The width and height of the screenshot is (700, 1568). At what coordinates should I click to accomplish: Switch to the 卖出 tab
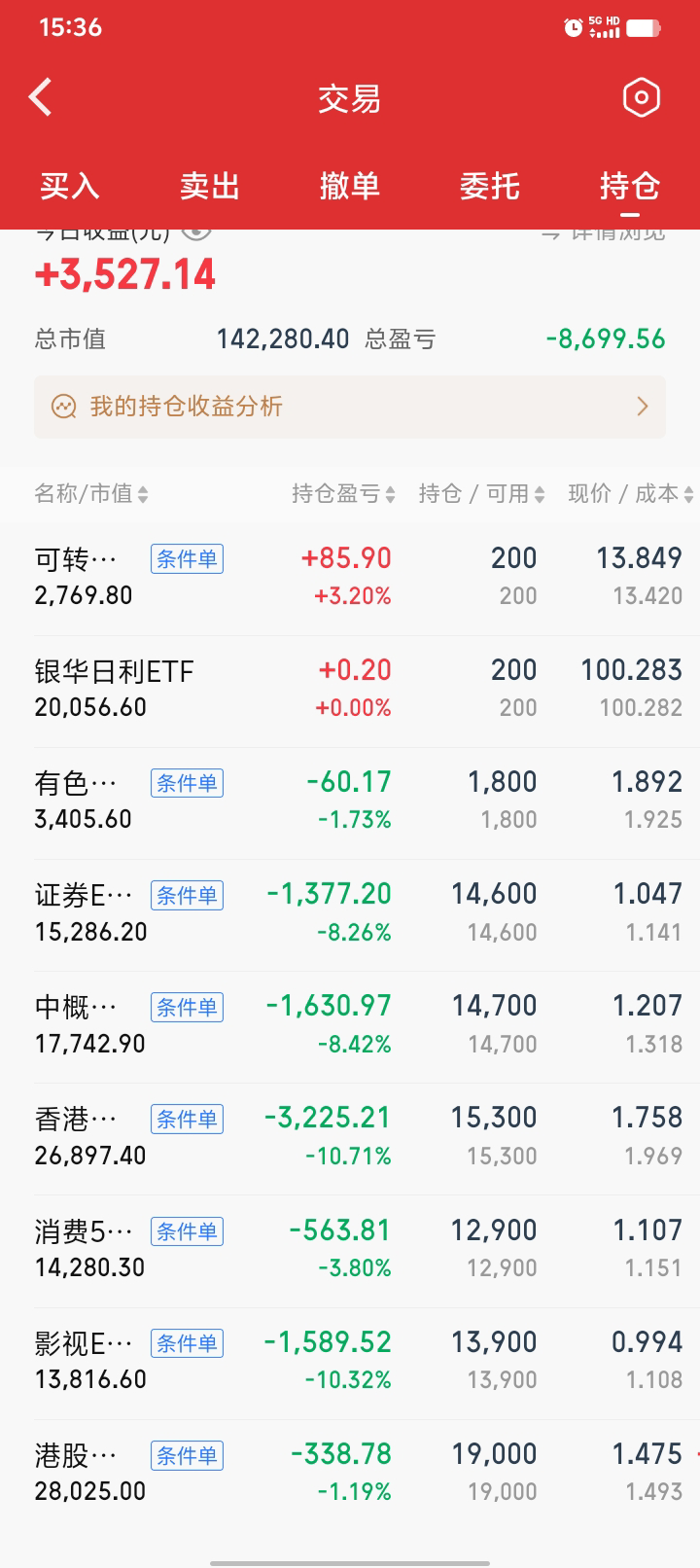click(210, 186)
